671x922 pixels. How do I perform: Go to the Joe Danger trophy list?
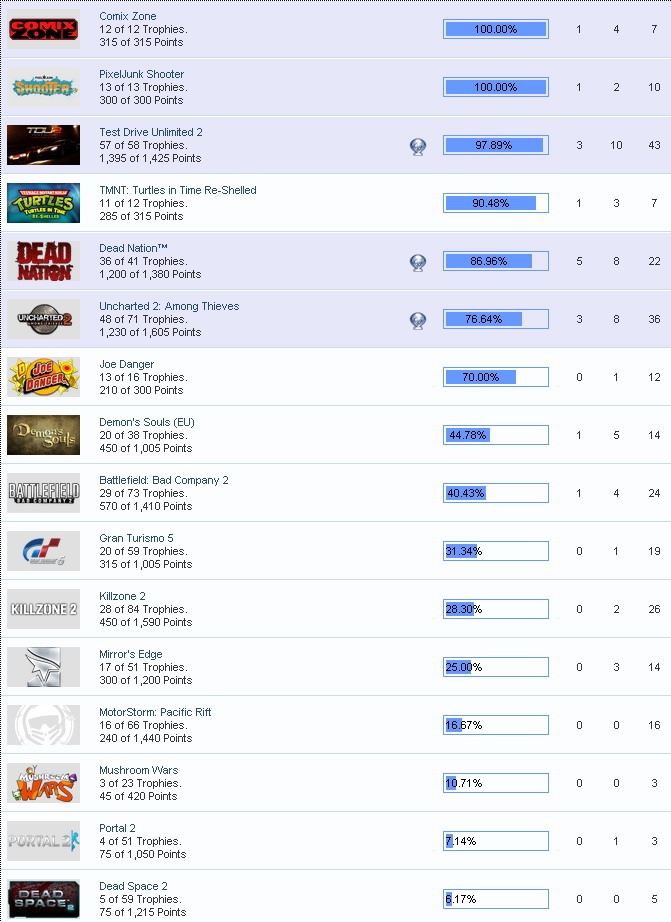[127, 365]
